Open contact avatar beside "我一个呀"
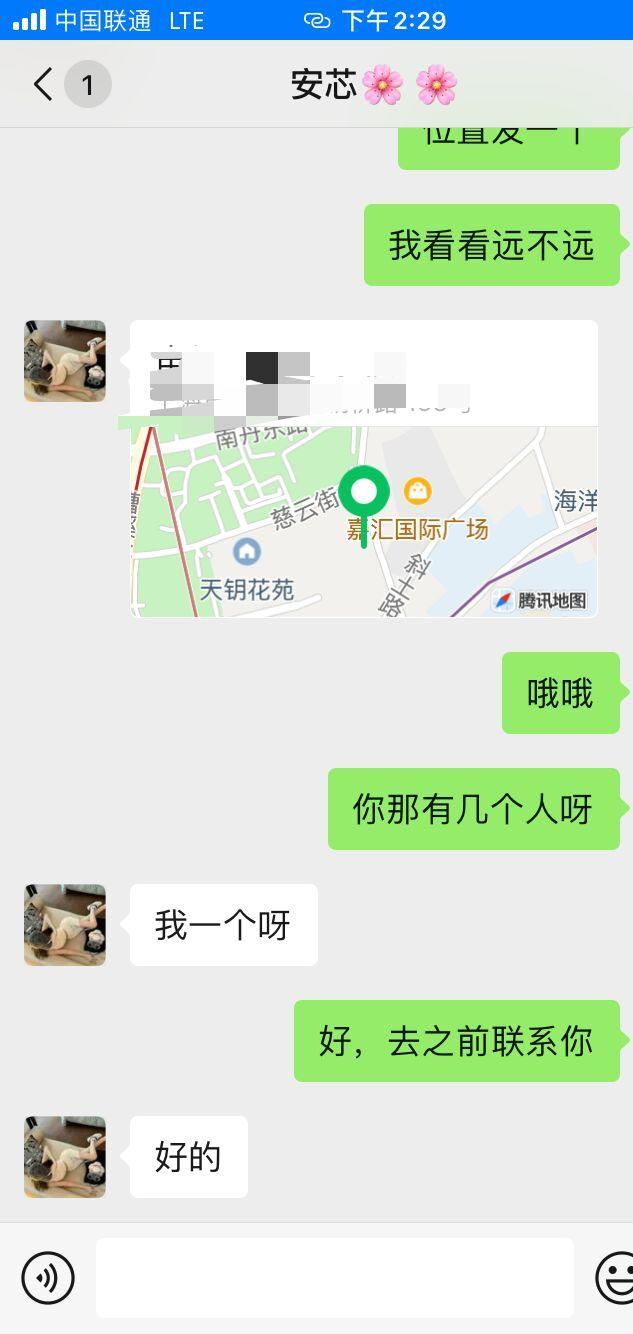Image resolution: width=633 pixels, height=1334 pixels. pyautogui.click(x=65, y=925)
